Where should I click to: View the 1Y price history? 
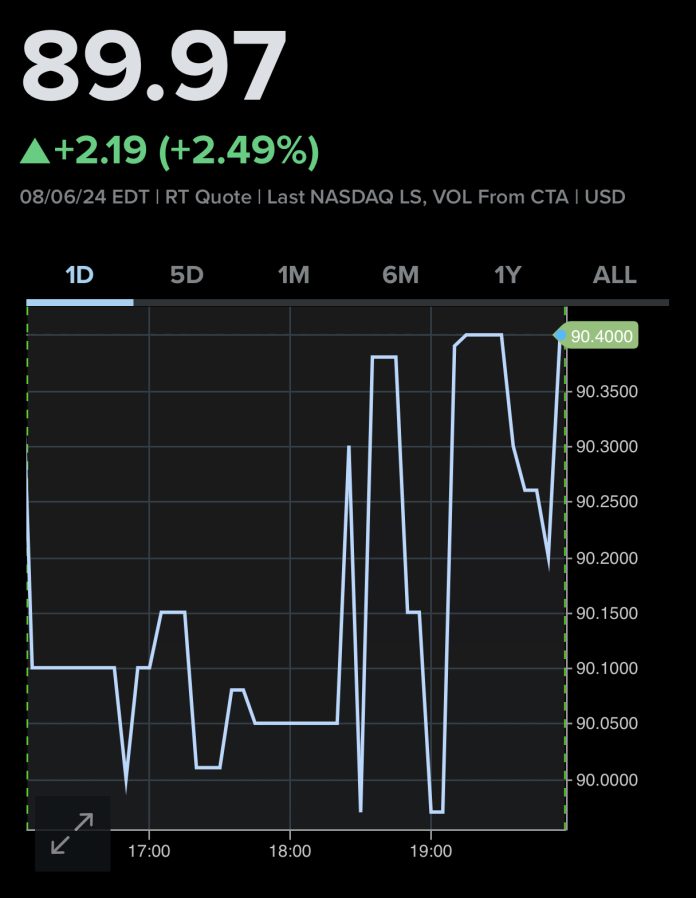pyautogui.click(x=508, y=275)
